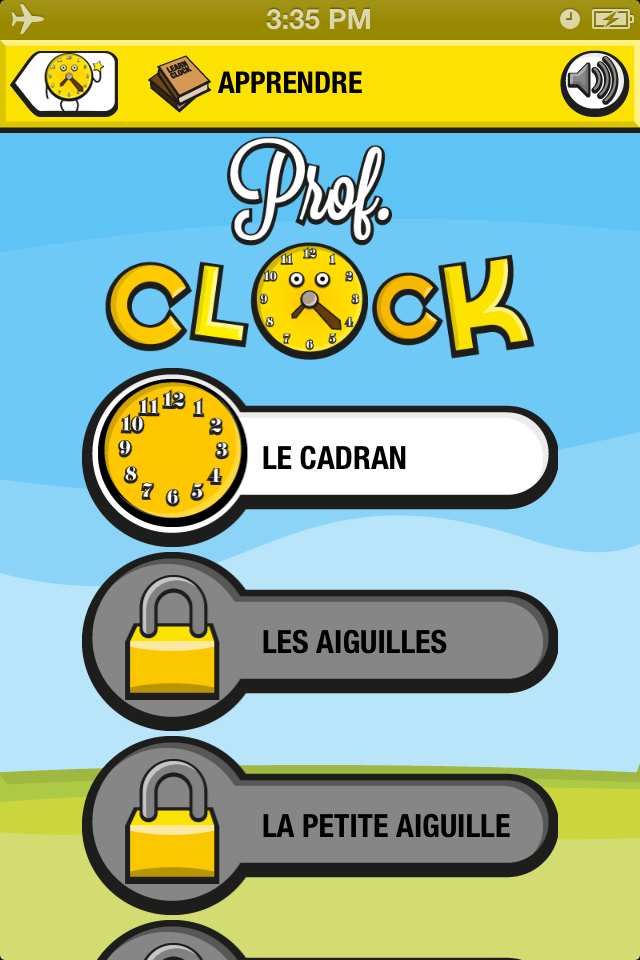Go back via the clock character button
The image size is (640, 960).
65,83
